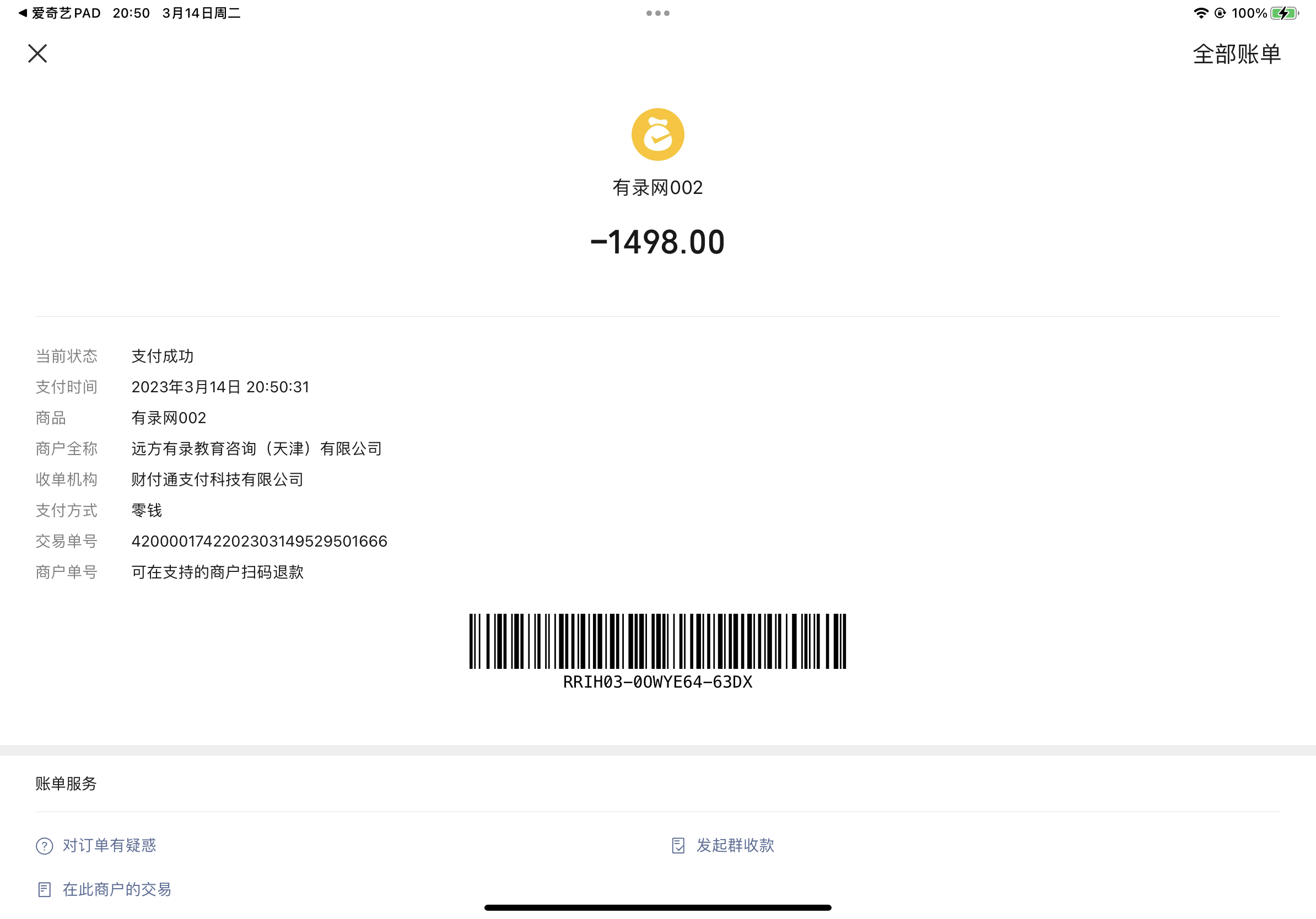Start 发起群收款 group collection
The height and width of the screenshot is (919, 1316).
[x=734, y=845]
